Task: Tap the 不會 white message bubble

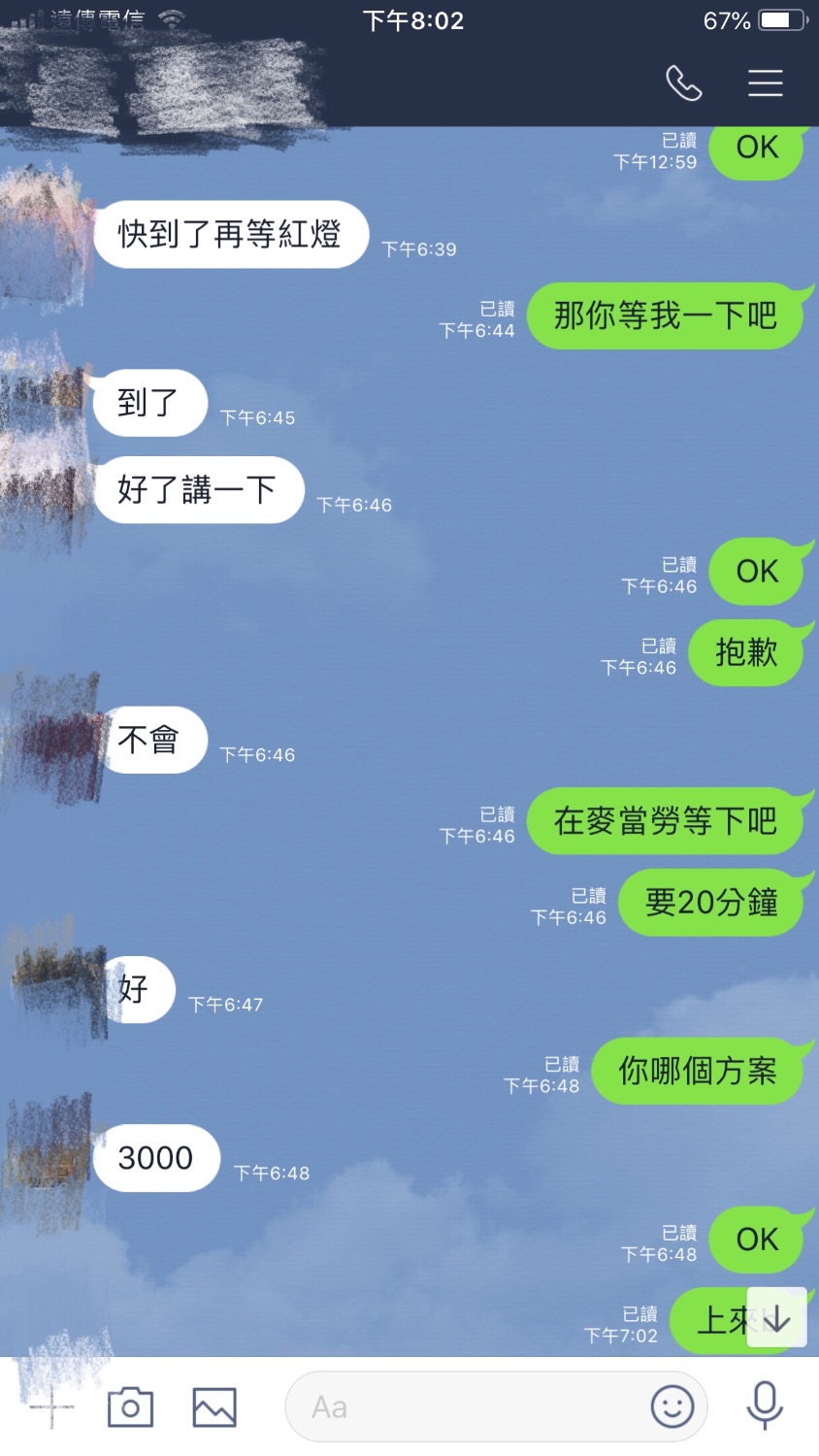Action: point(153,740)
